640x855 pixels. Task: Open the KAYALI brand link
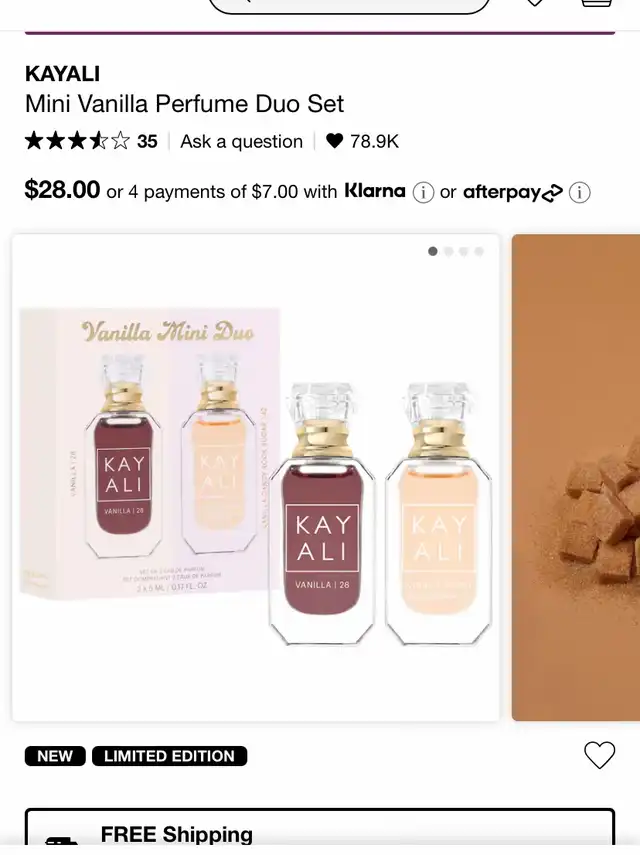[x=62, y=74]
